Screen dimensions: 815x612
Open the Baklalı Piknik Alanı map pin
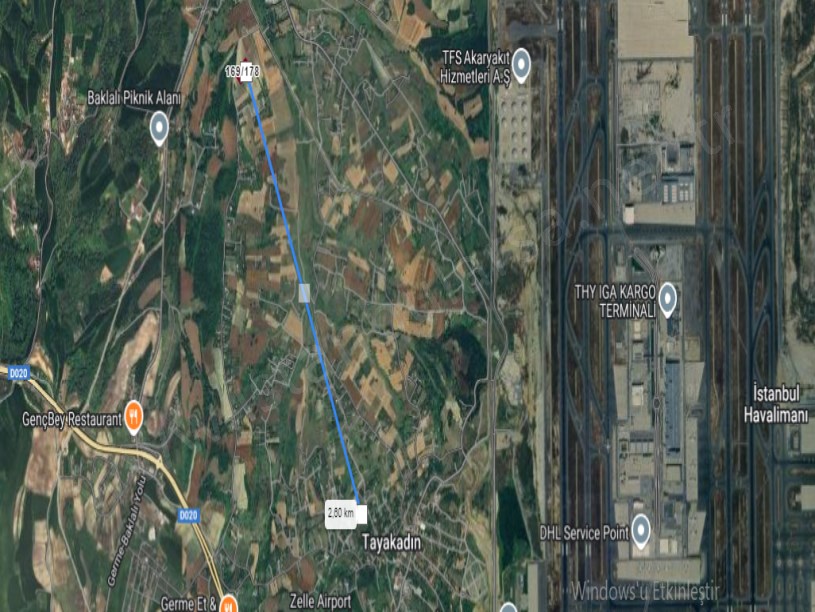pyautogui.click(x=159, y=127)
